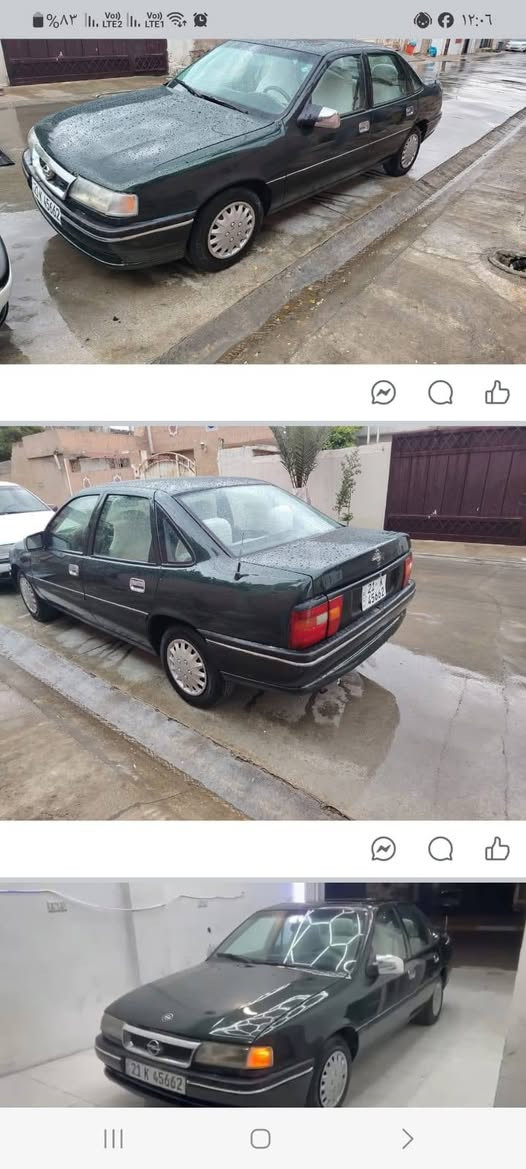Open the garage car photo
This screenshot has width=526, height=1169.
[x=263, y=995]
